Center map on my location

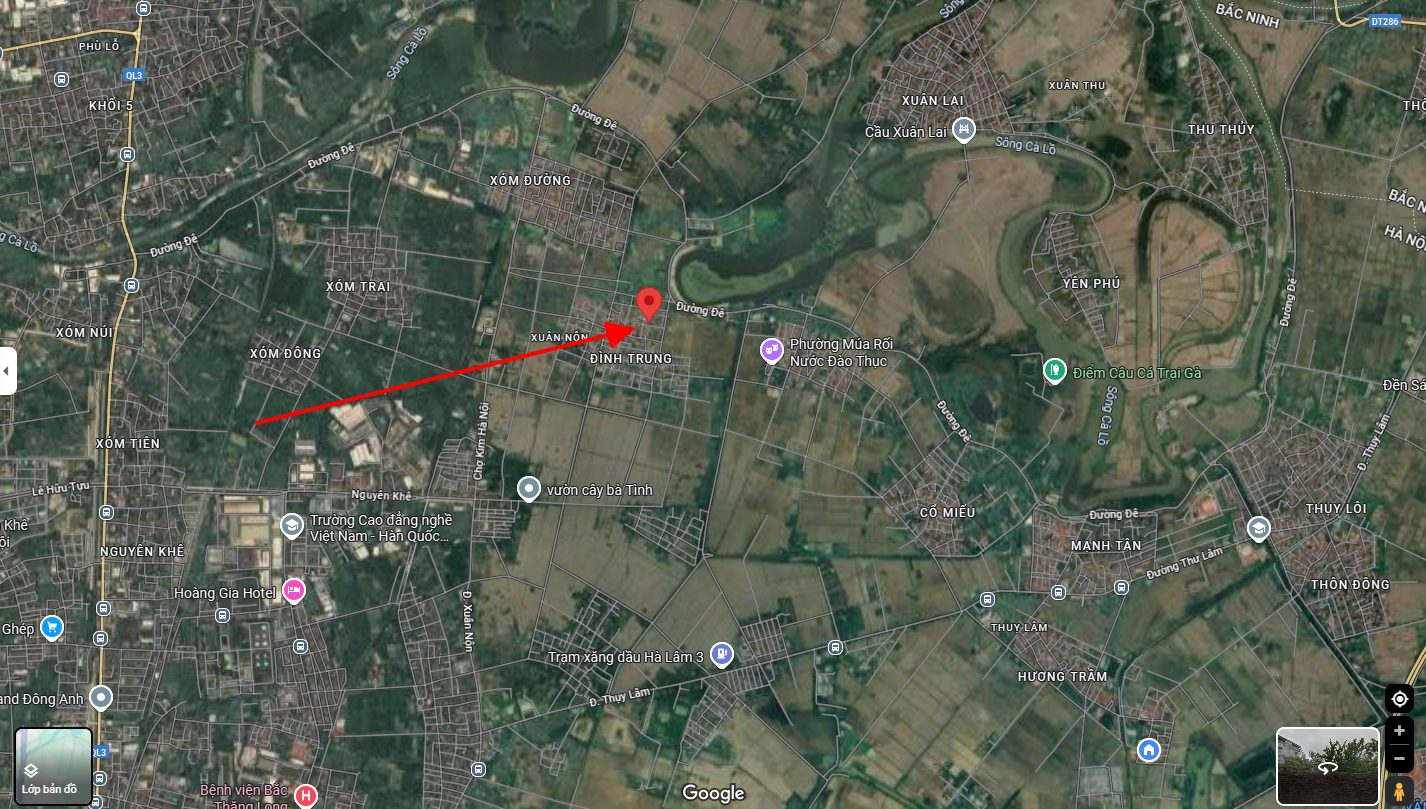(1399, 699)
